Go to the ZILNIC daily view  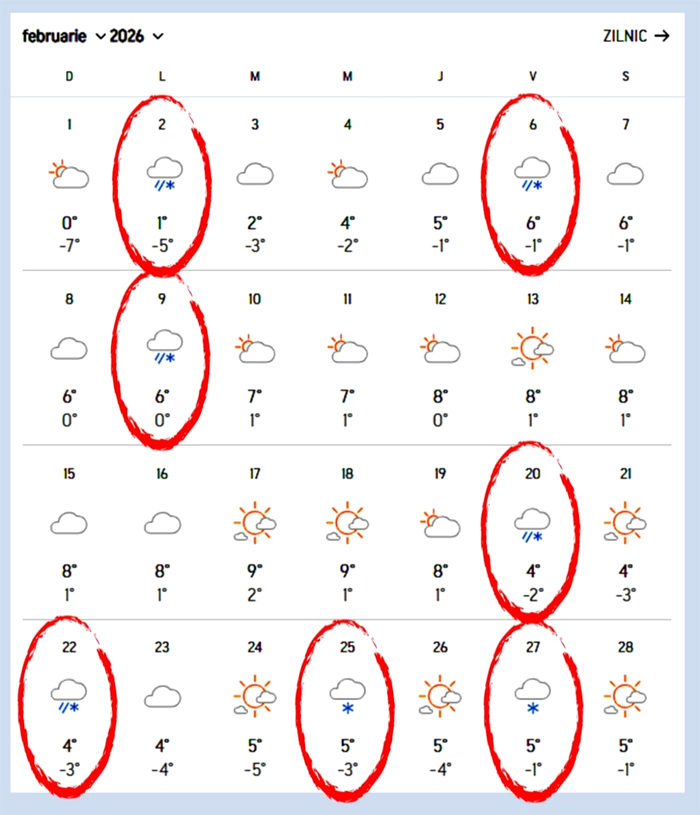636,36
